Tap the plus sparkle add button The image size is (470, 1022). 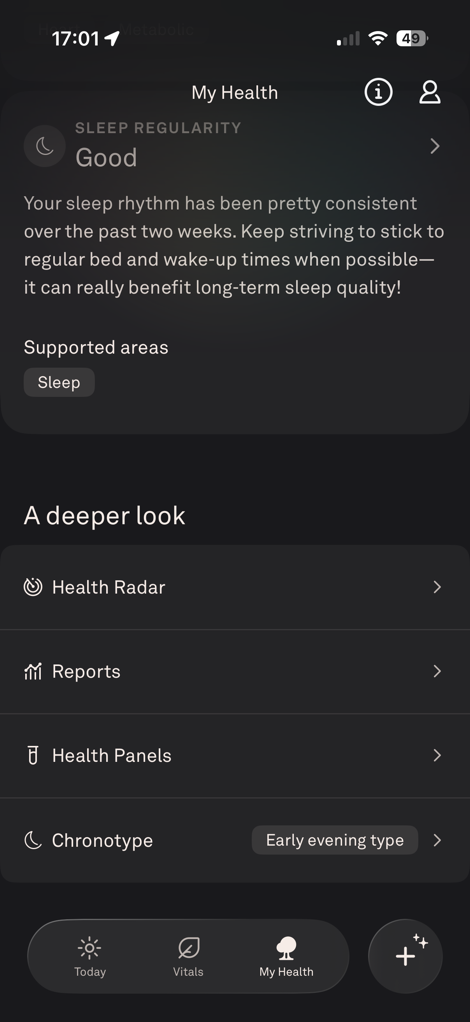click(405, 956)
